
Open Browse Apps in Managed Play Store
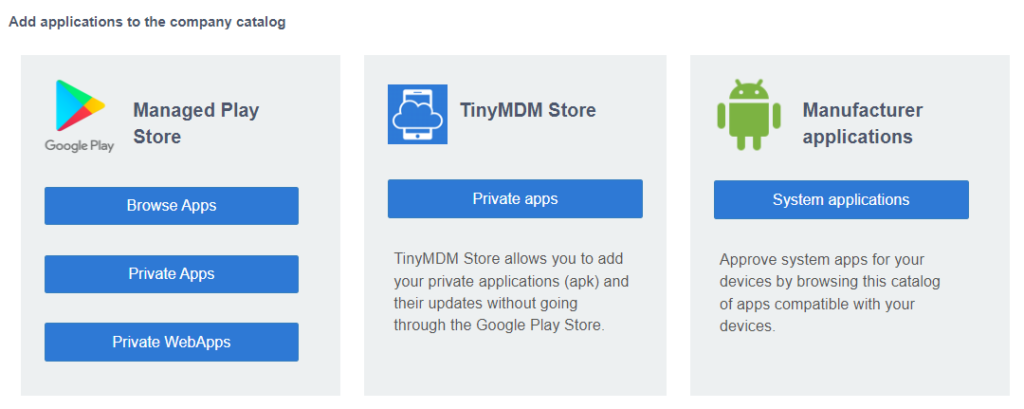tap(171, 206)
